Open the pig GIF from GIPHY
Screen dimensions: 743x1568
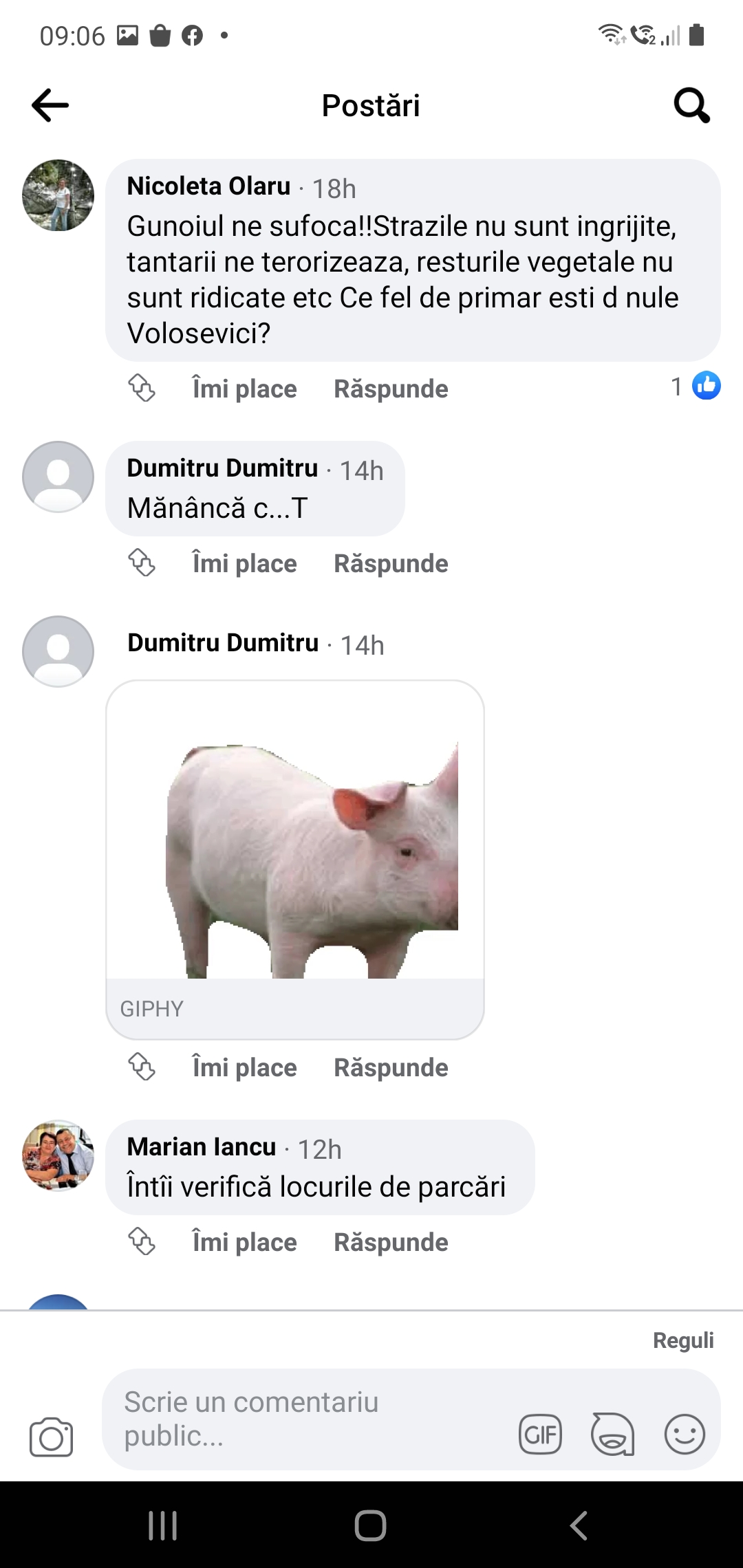[x=295, y=846]
